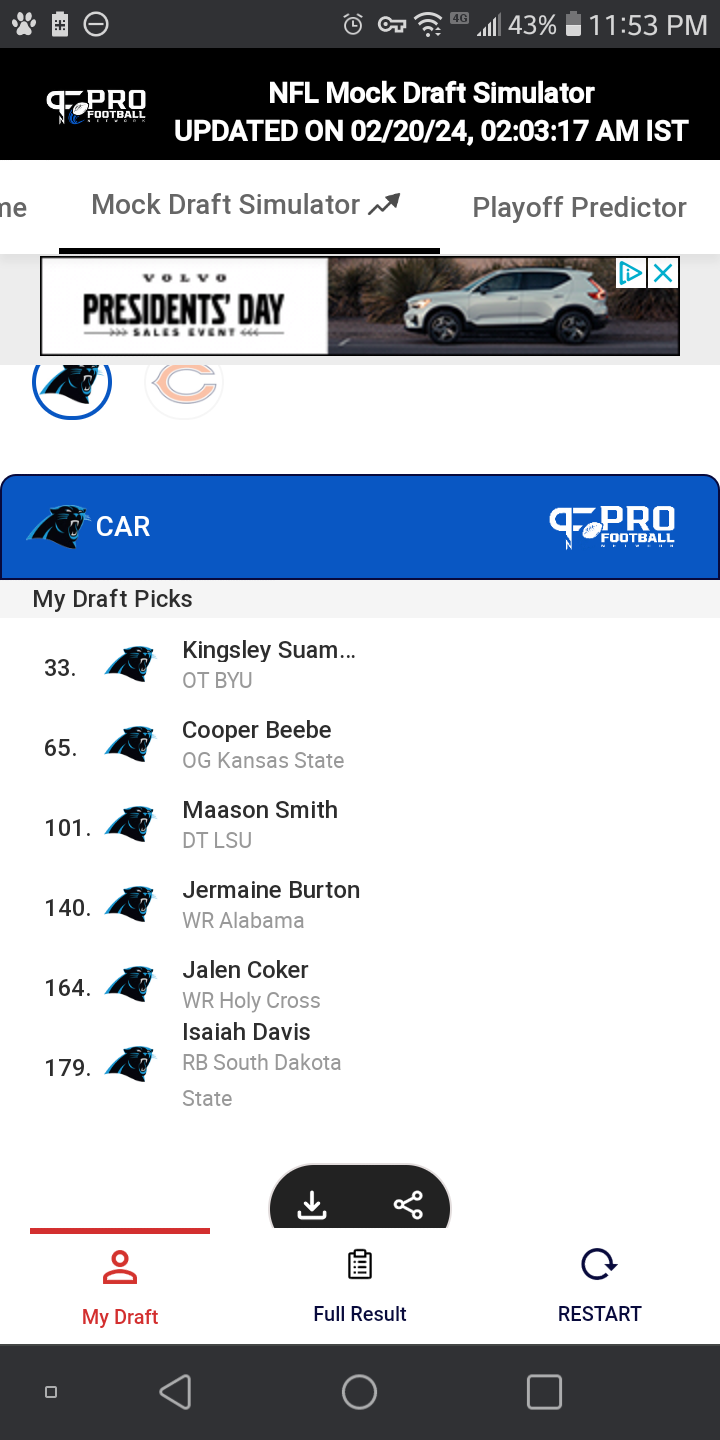The height and width of the screenshot is (1440, 720).
Task: Open pick 33 Kingsley Suamataia
Action: (x=360, y=665)
